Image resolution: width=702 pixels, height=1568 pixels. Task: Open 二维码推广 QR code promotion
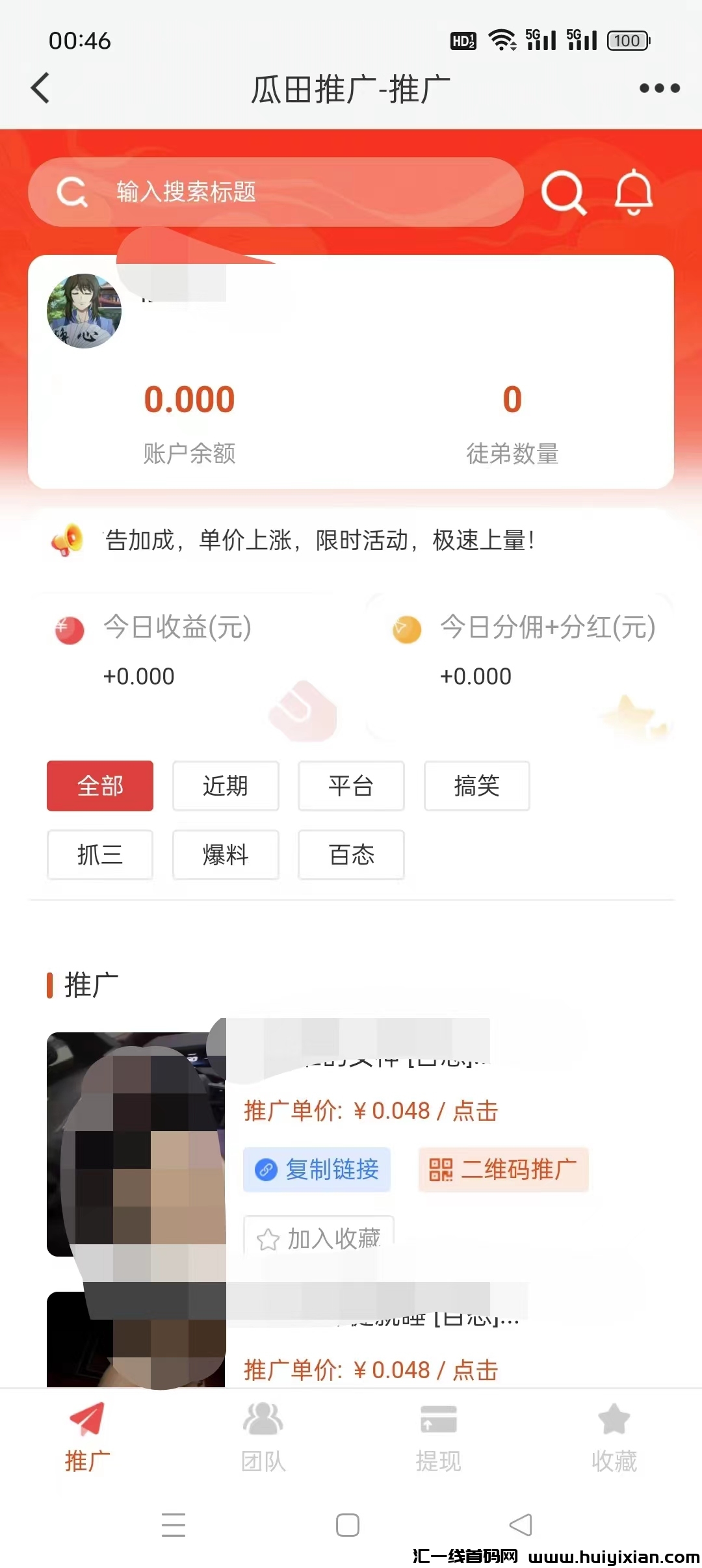[503, 1169]
